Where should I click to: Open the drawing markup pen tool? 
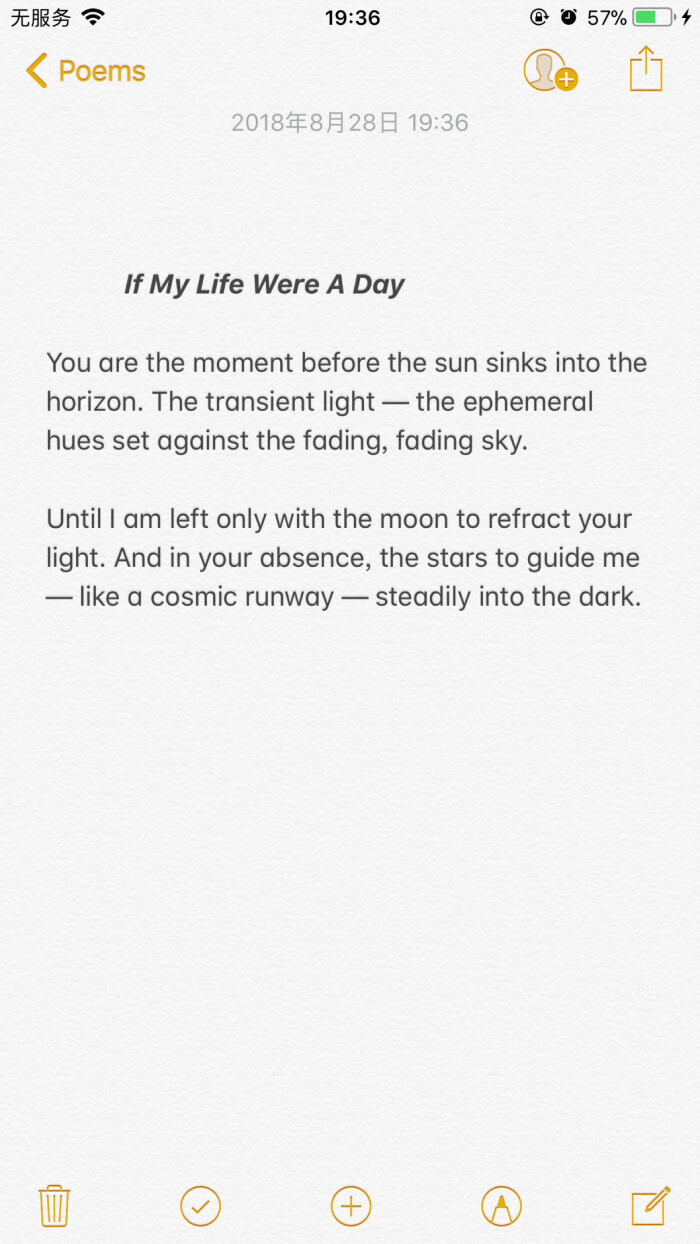click(501, 1205)
